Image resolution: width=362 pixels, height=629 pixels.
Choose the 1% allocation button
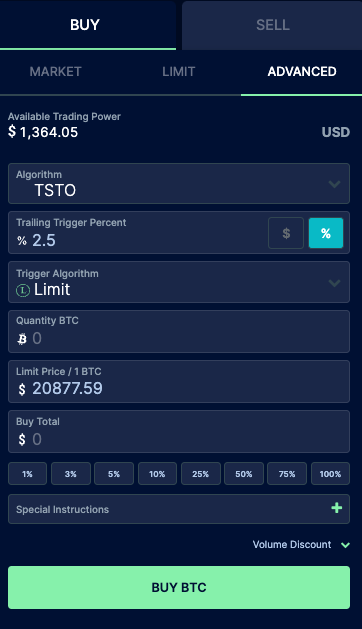(27, 474)
